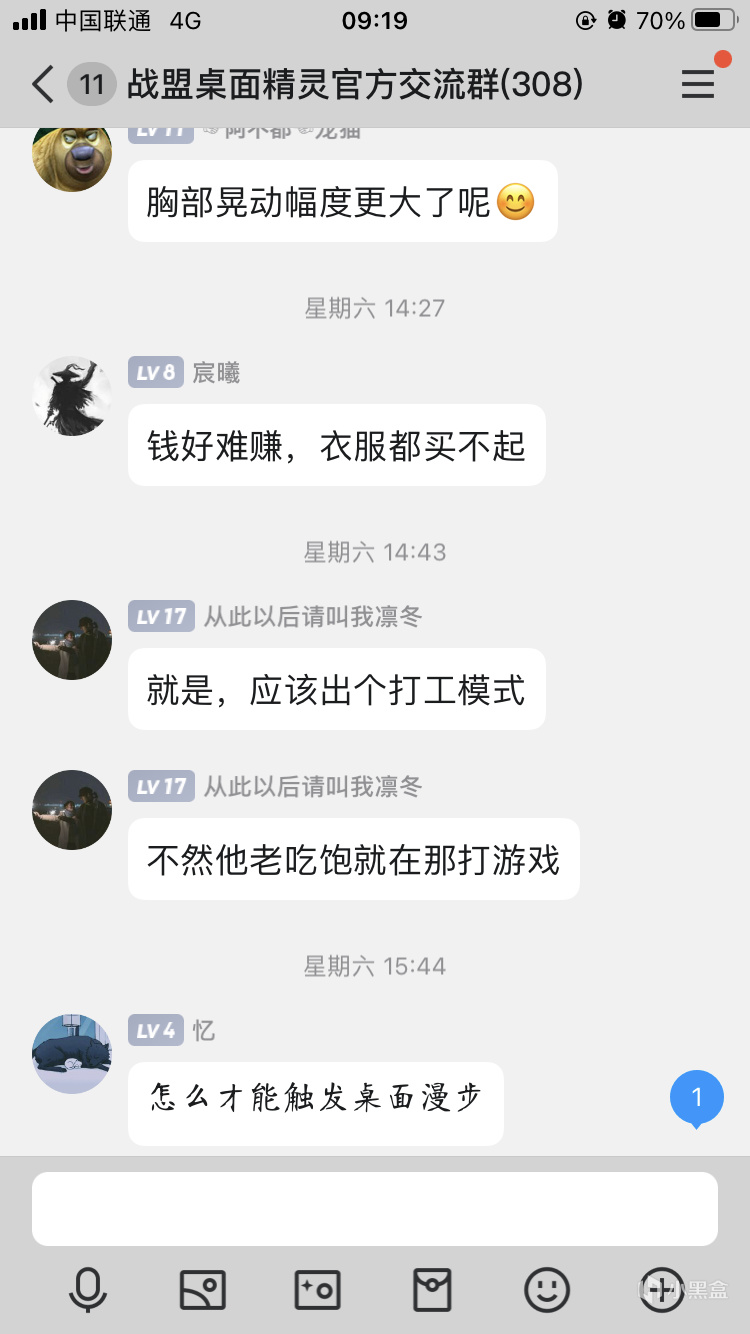The width and height of the screenshot is (750, 1334).
Task: Go back from the group chat
Action: [x=42, y=84]
